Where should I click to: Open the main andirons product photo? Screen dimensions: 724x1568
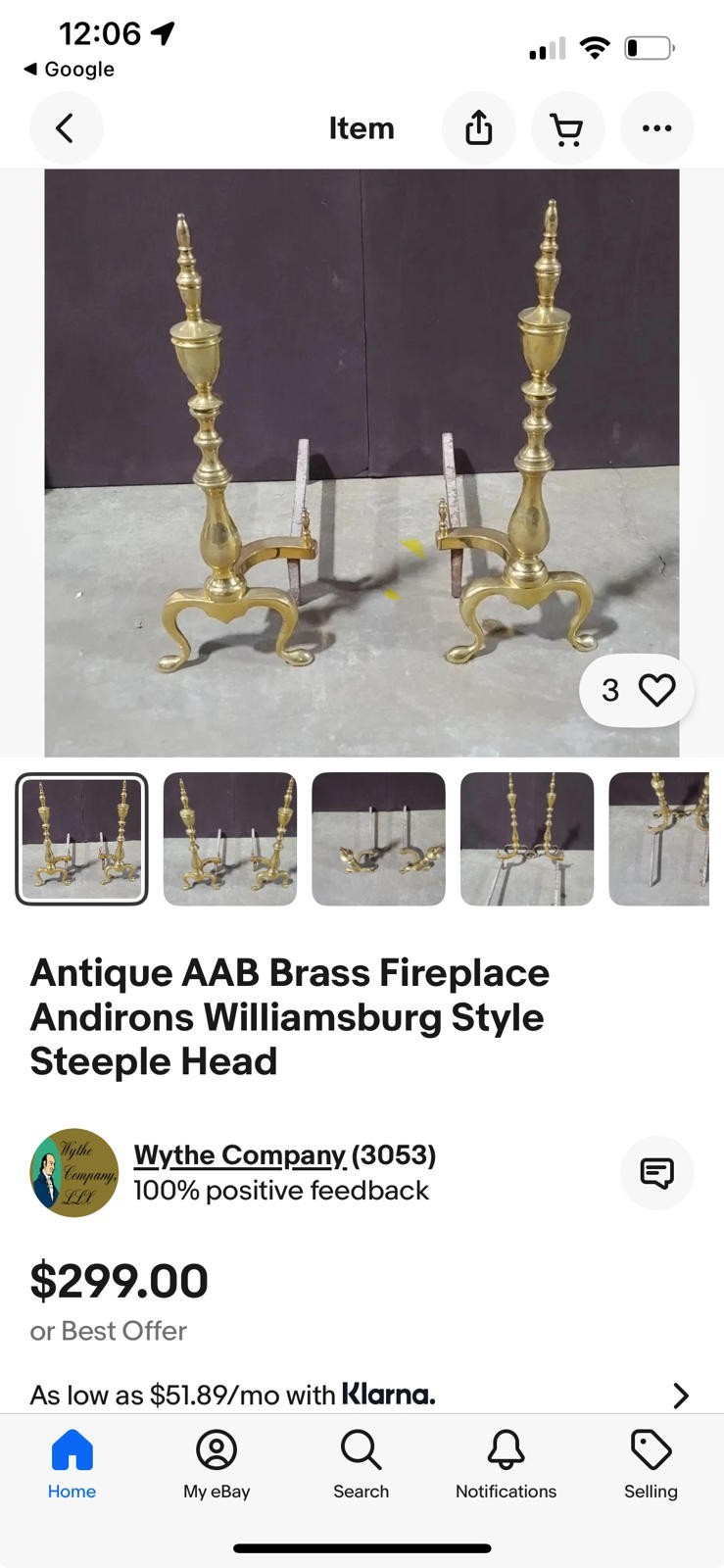click(362, 463)
